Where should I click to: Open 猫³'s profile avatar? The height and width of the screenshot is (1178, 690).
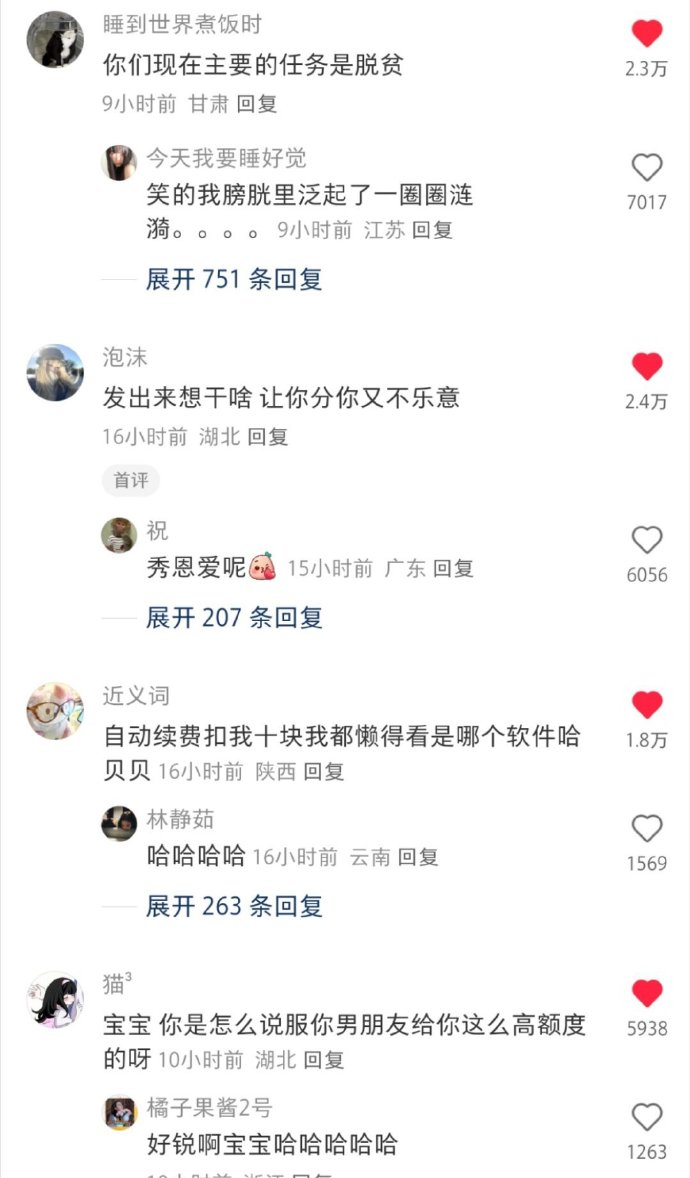click(55, 999)
